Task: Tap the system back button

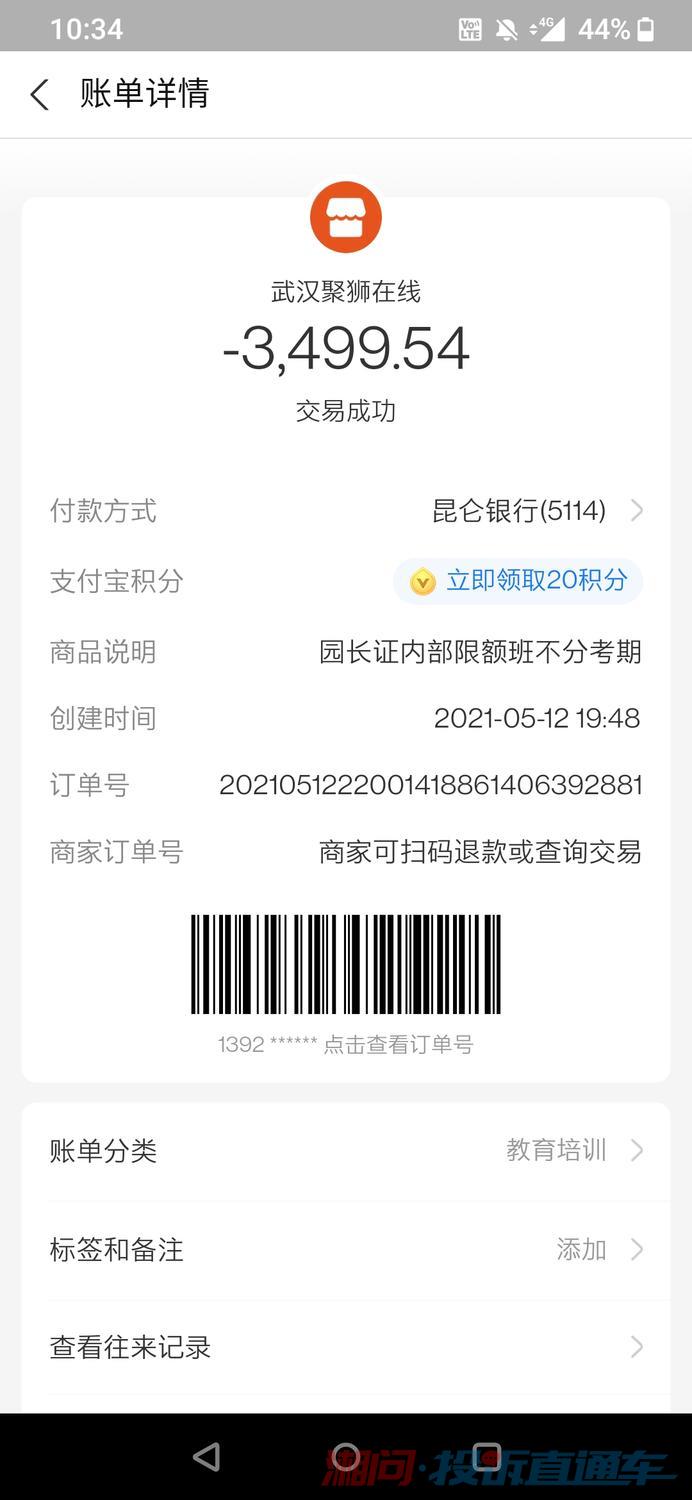Action: pyautogui.click(x=206, y=1457)
